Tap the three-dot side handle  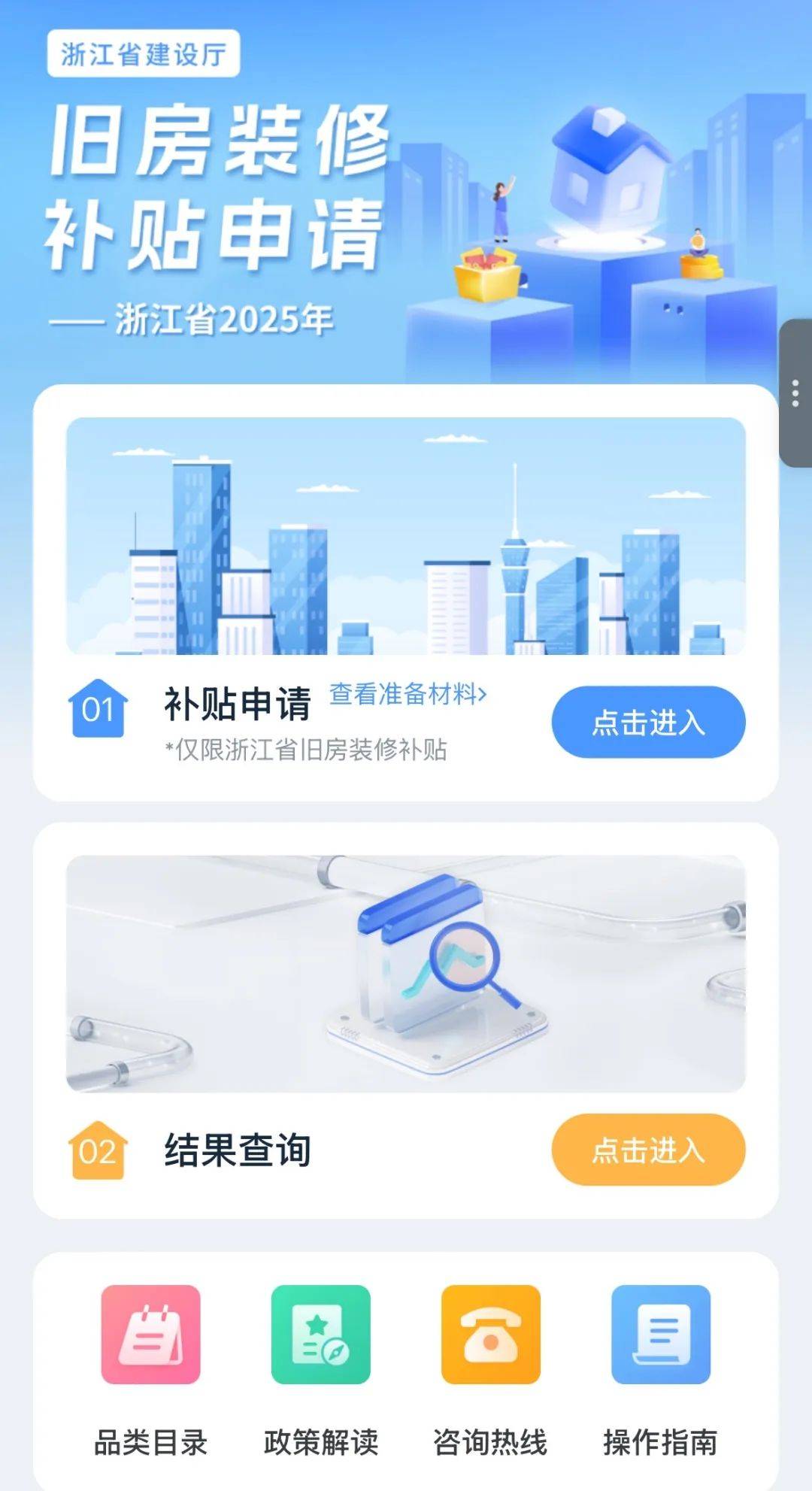(795, 393)
